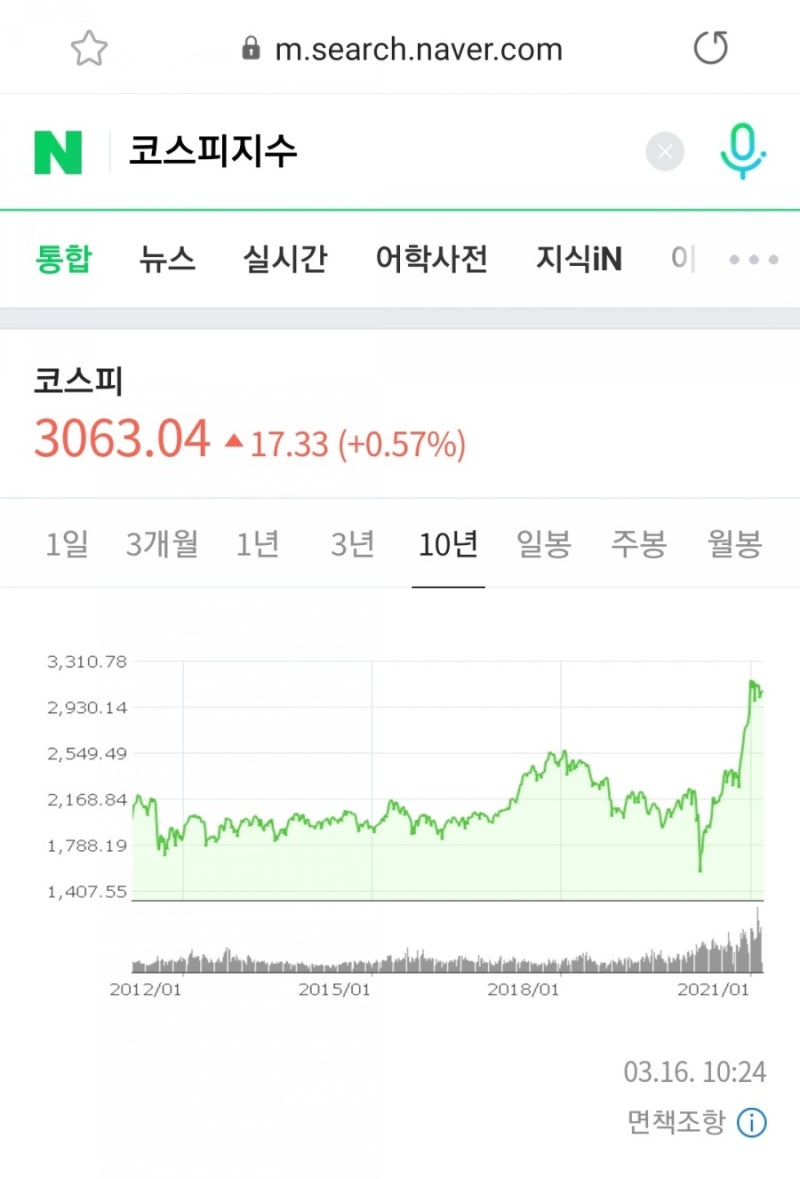Screen dimensions: 800x1179
Task: Select the 1일 chart period
Action: [66, 545]
